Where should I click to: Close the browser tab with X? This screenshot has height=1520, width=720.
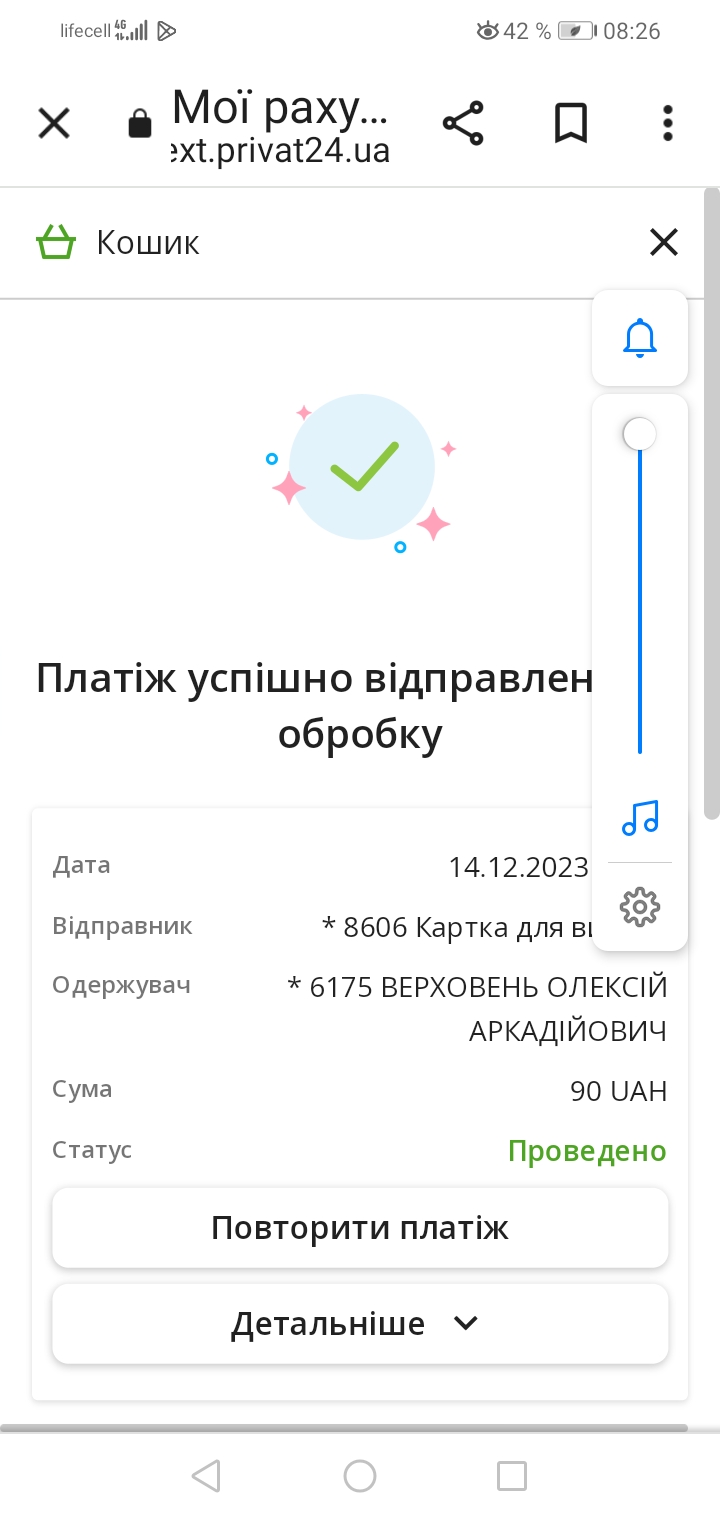pyautogui.click(x=54, y=124)
